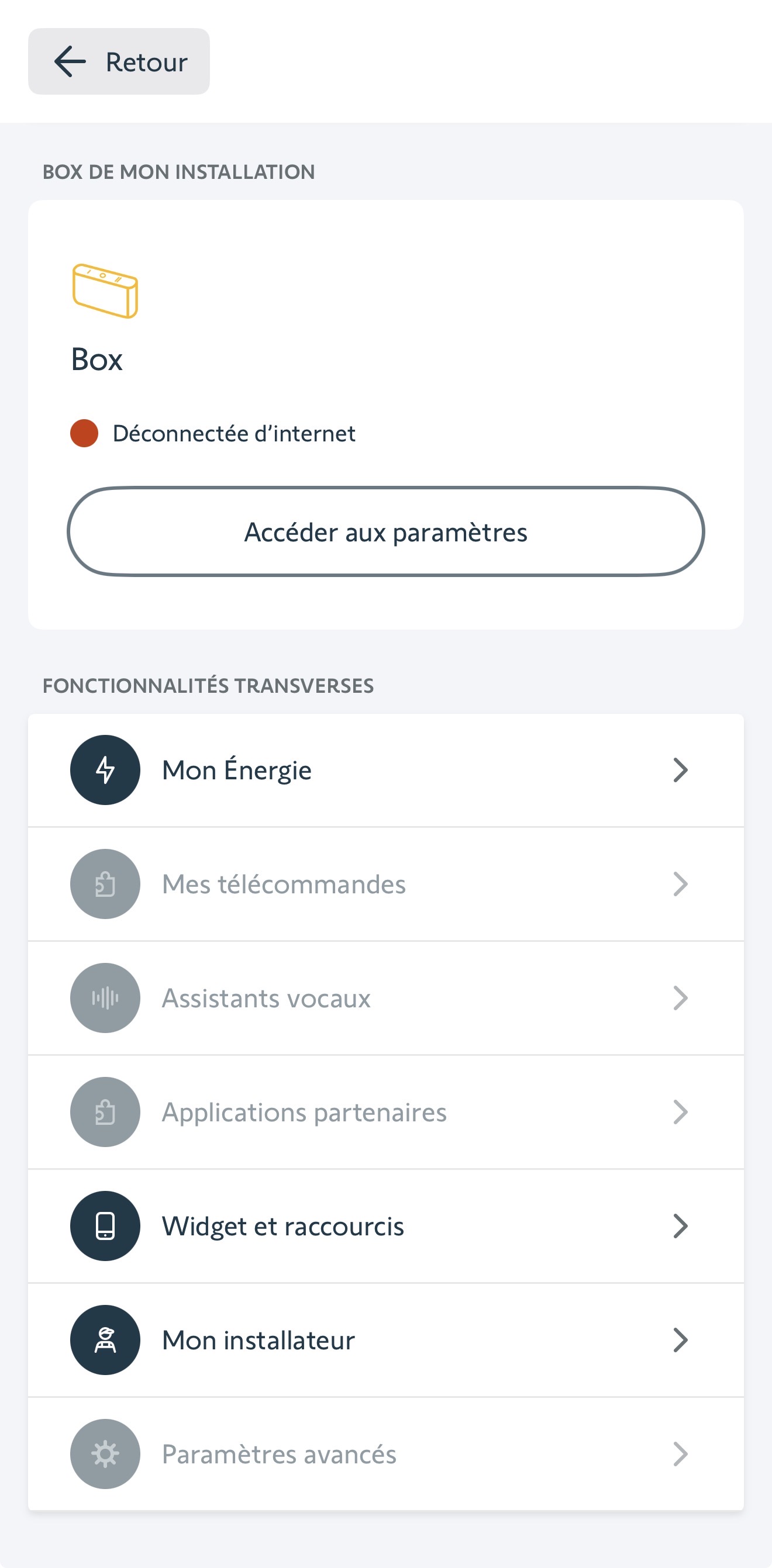Tap Accéder aux paramètres for the Box
The width and height of the screenshot is (772, 1568).
385,532
